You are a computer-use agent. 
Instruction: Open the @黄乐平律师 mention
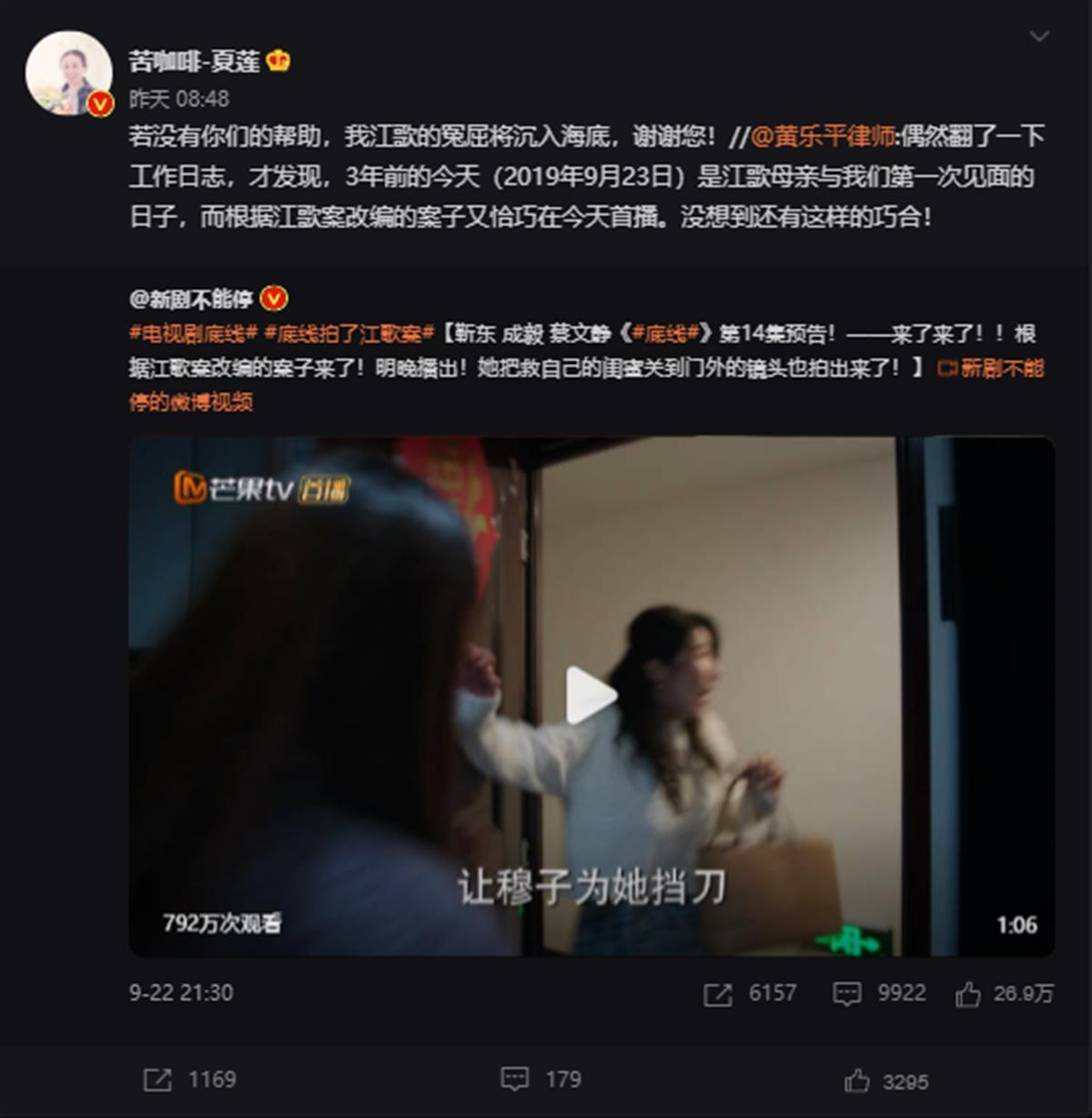tap(822, 136)
